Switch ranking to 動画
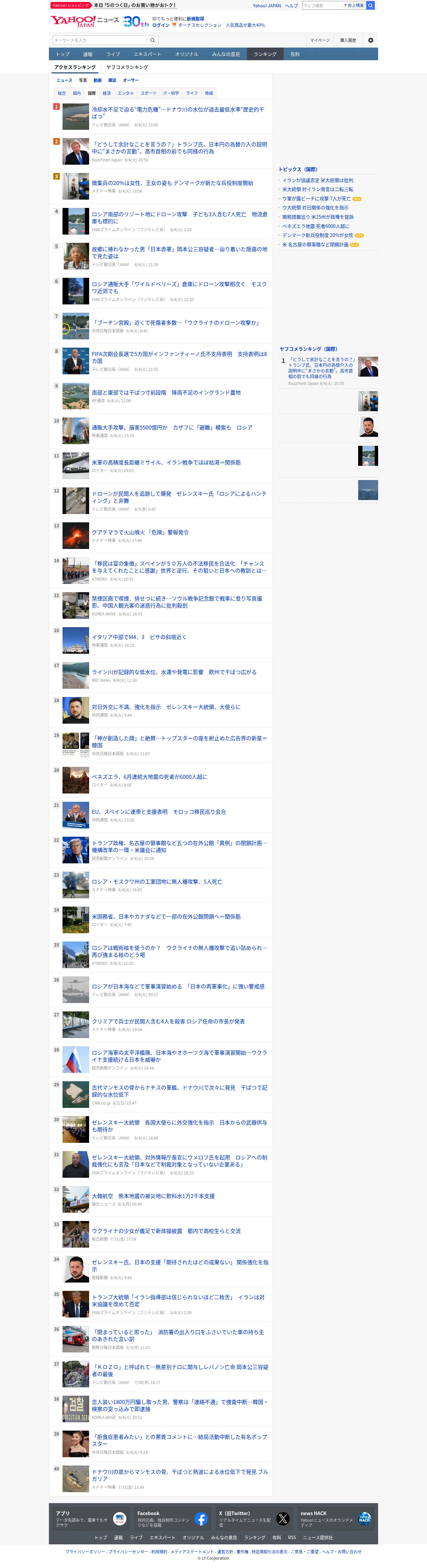 point(97,81)
